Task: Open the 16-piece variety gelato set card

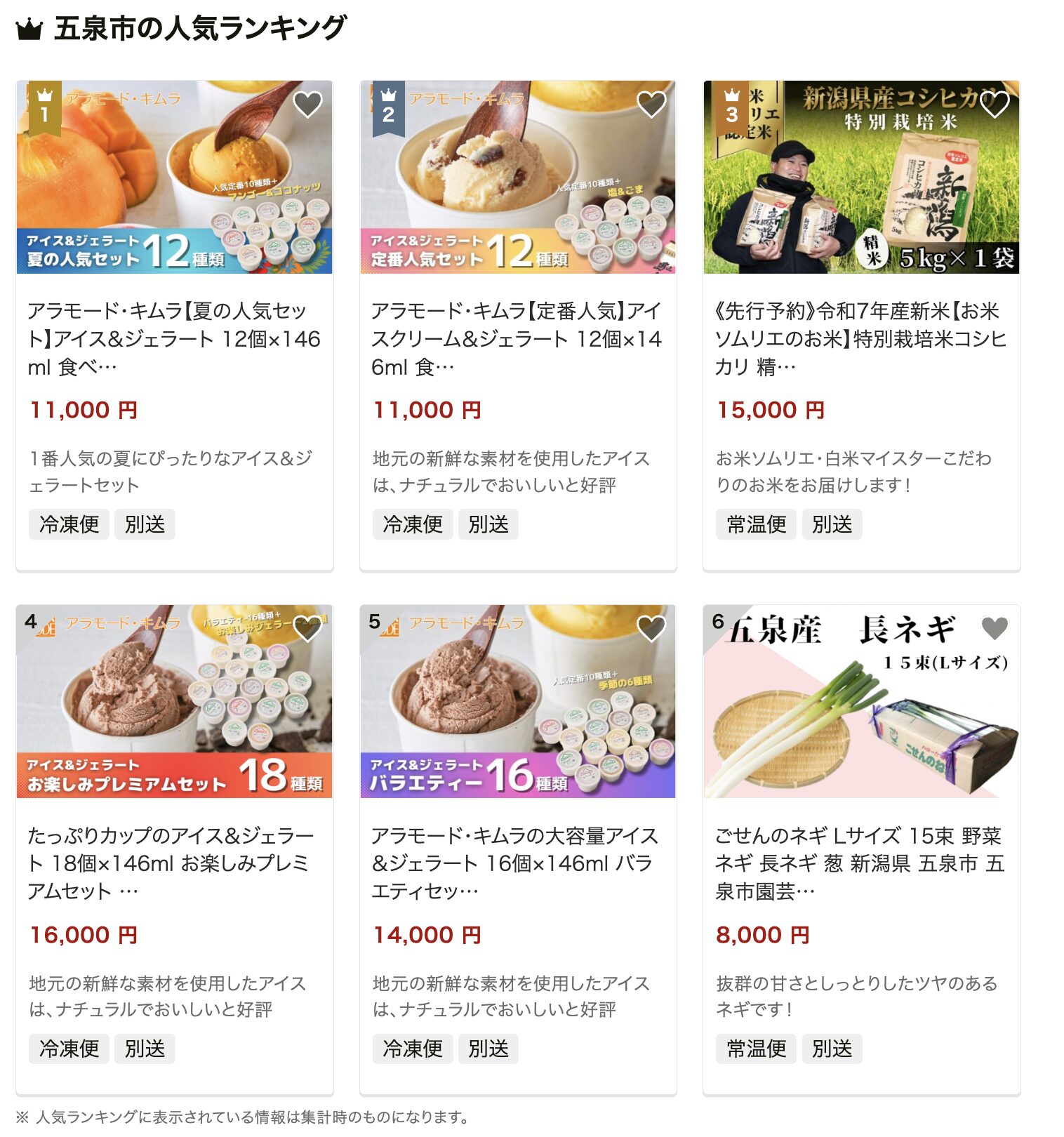Action: 517,863
